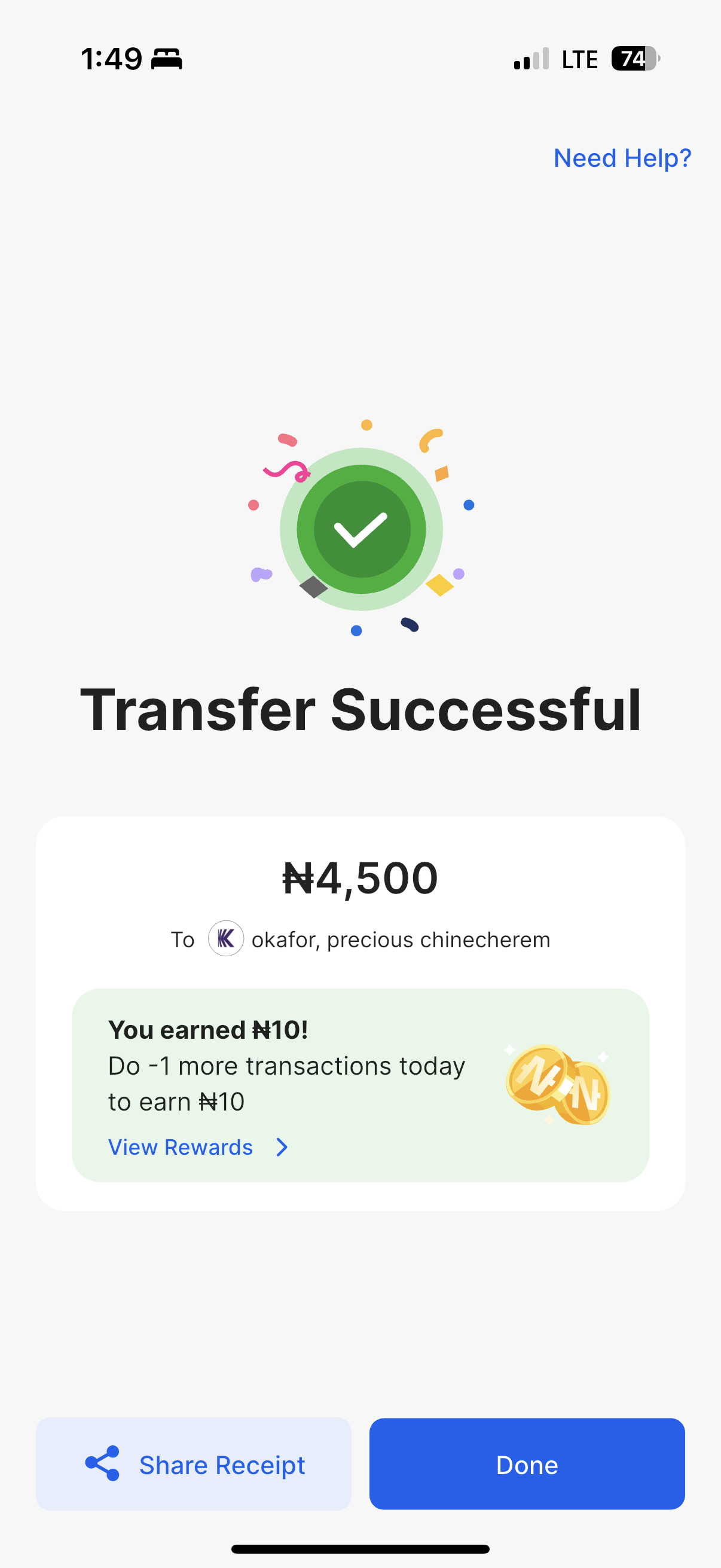
Task: Tap Done to finish the transfer
Action: click(526, 1464)
